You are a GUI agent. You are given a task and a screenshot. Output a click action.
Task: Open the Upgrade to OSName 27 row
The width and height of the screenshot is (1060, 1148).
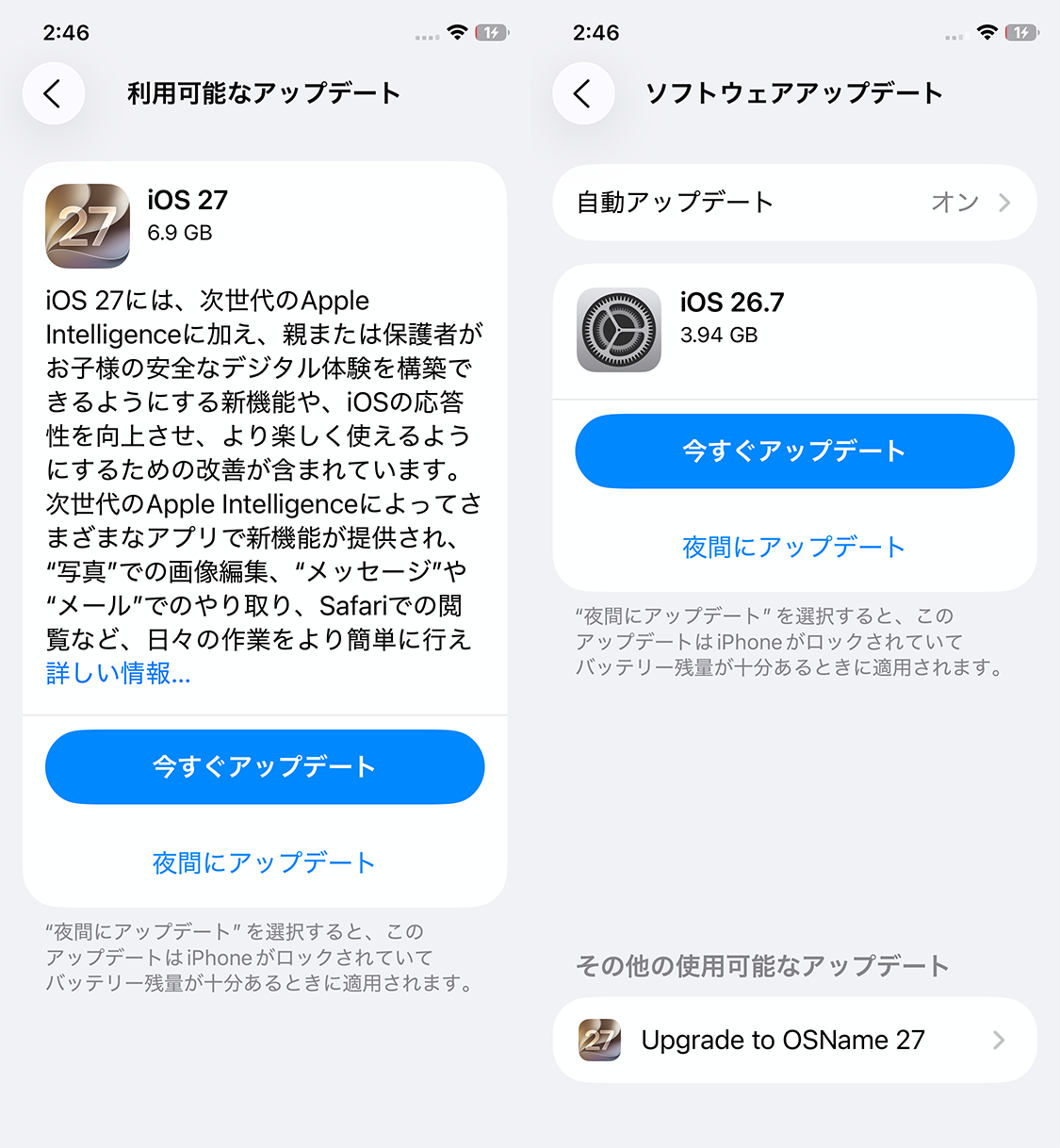(x=794, y=1040)
